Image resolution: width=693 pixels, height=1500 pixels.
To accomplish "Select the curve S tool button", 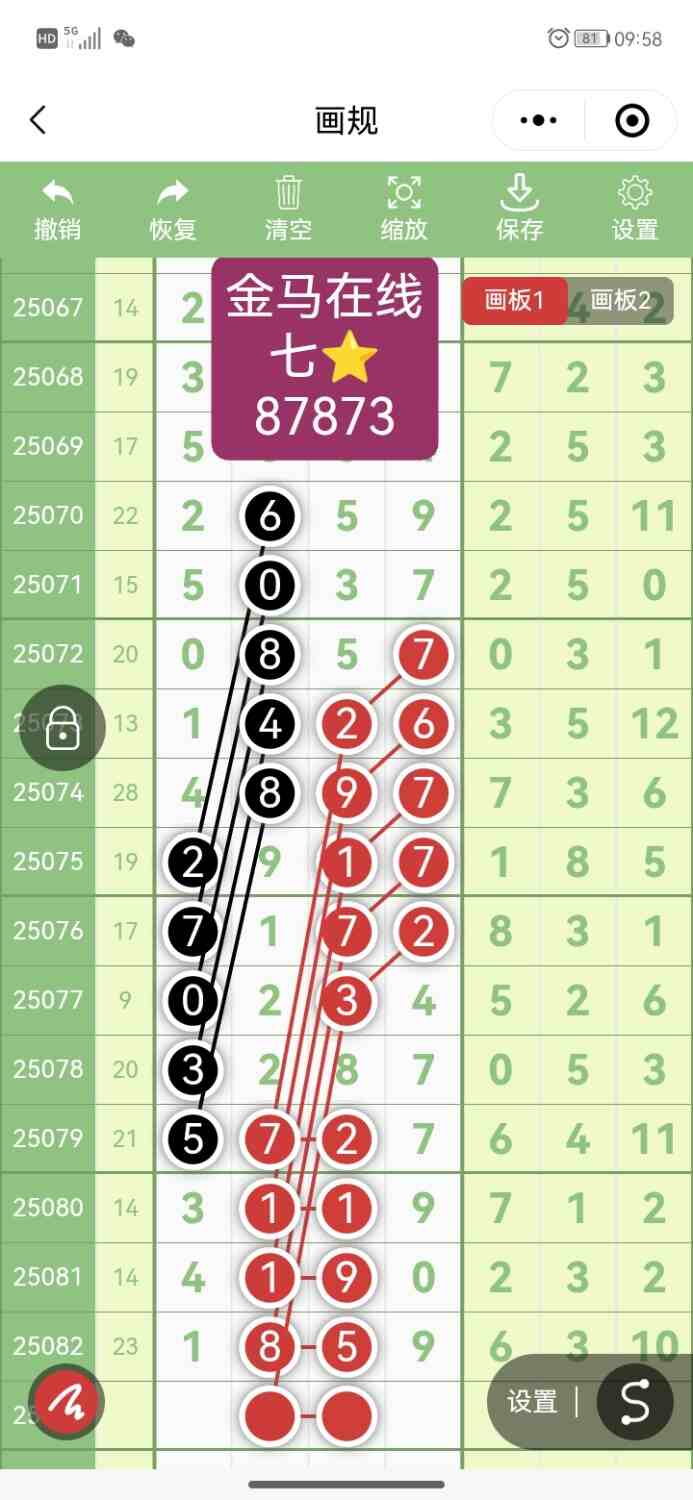I will [634, 1402].
